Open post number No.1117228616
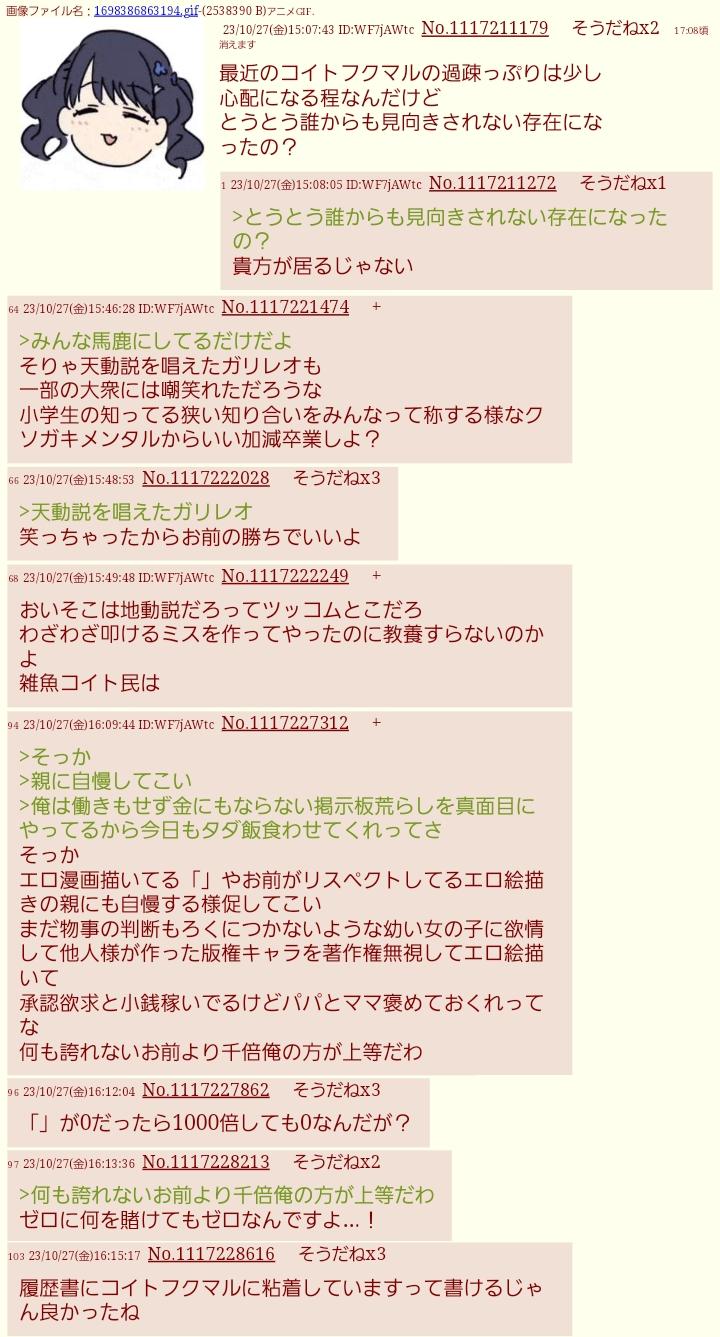The image size is (720, 1337). point(211,1255)
